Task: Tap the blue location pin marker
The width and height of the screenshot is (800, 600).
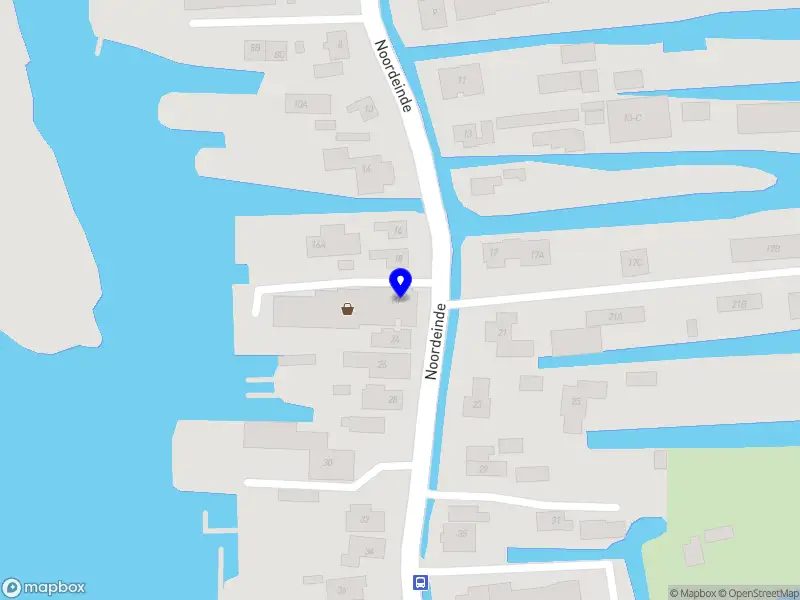Action: point(400,282)
